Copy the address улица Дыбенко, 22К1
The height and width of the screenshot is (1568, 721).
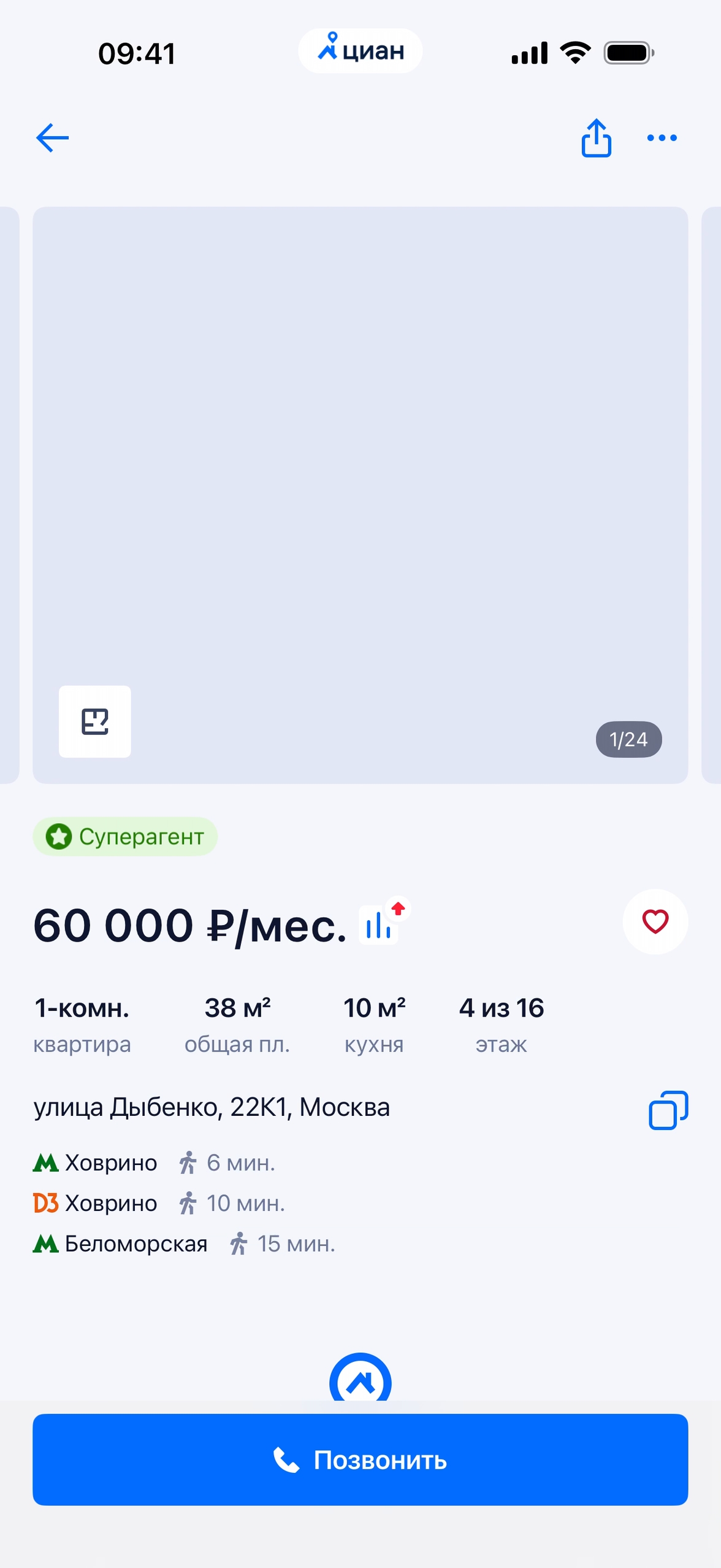point(668,1110)
